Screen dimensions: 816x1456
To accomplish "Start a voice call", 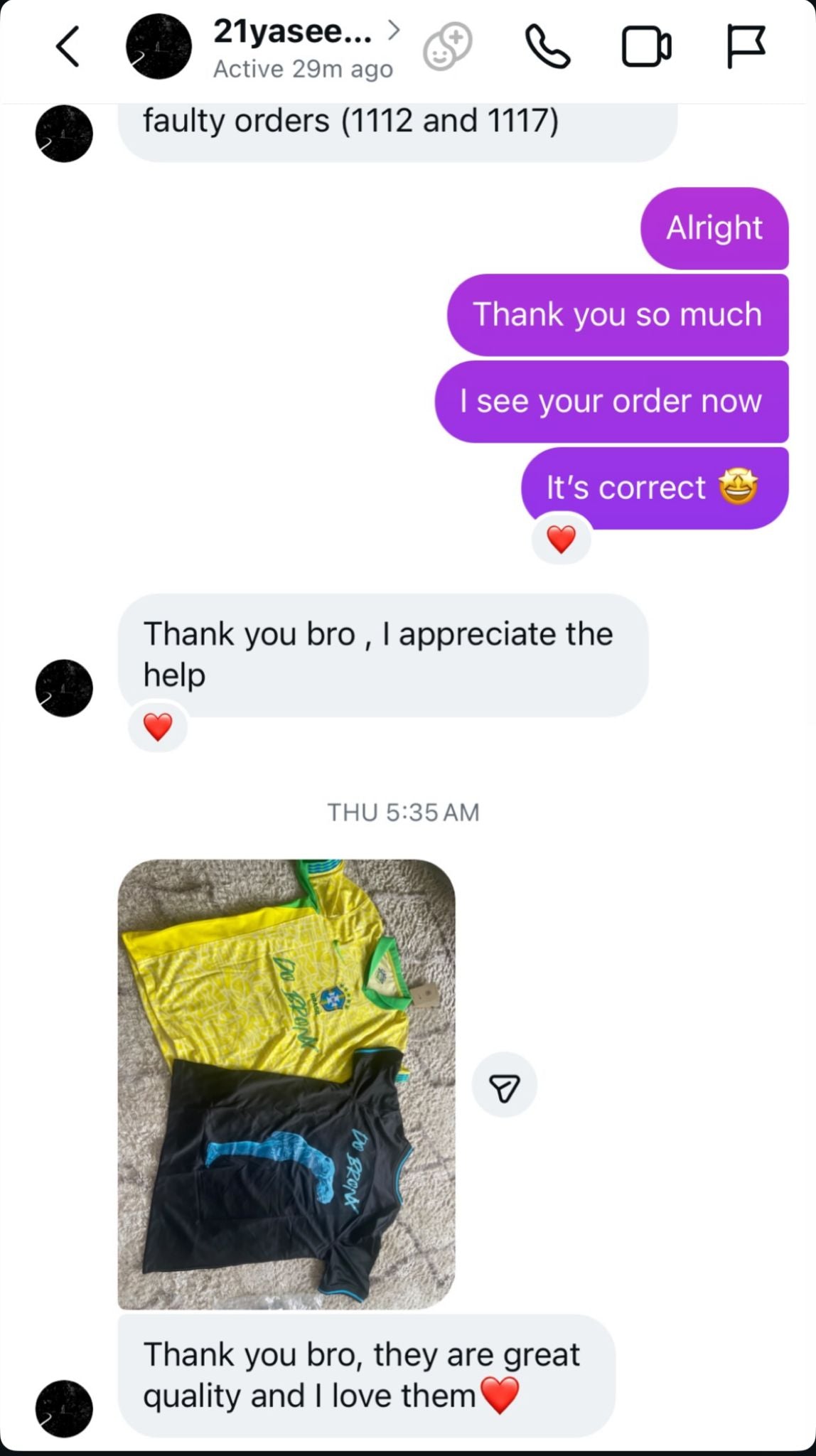I will 547,47.
